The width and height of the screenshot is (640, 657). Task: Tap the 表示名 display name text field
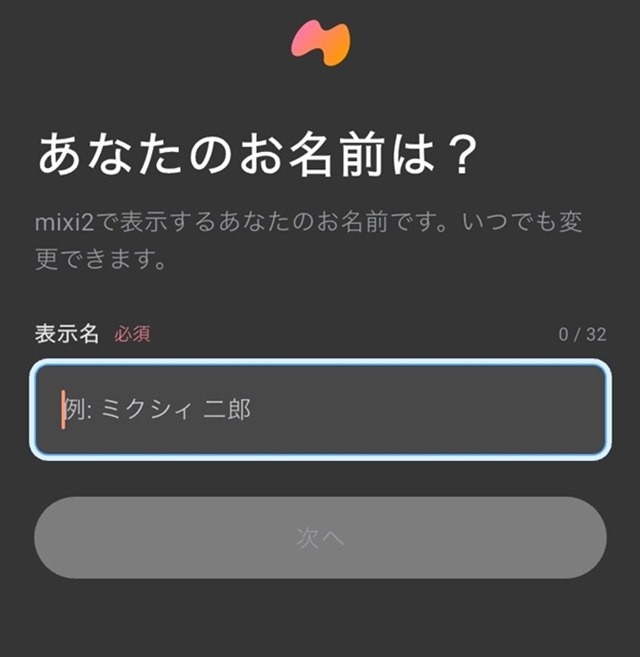pos(320,410)
